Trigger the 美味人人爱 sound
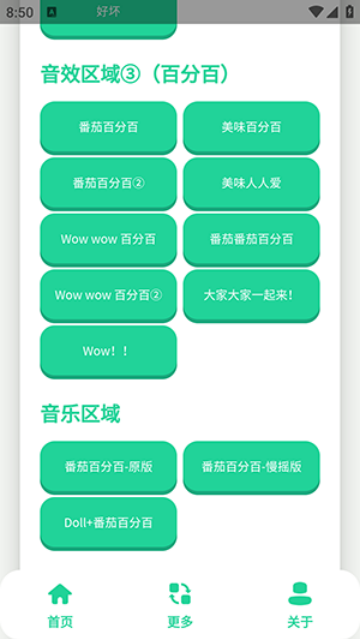The width and height of the screenshot is (360, 639). pos(252,183)
